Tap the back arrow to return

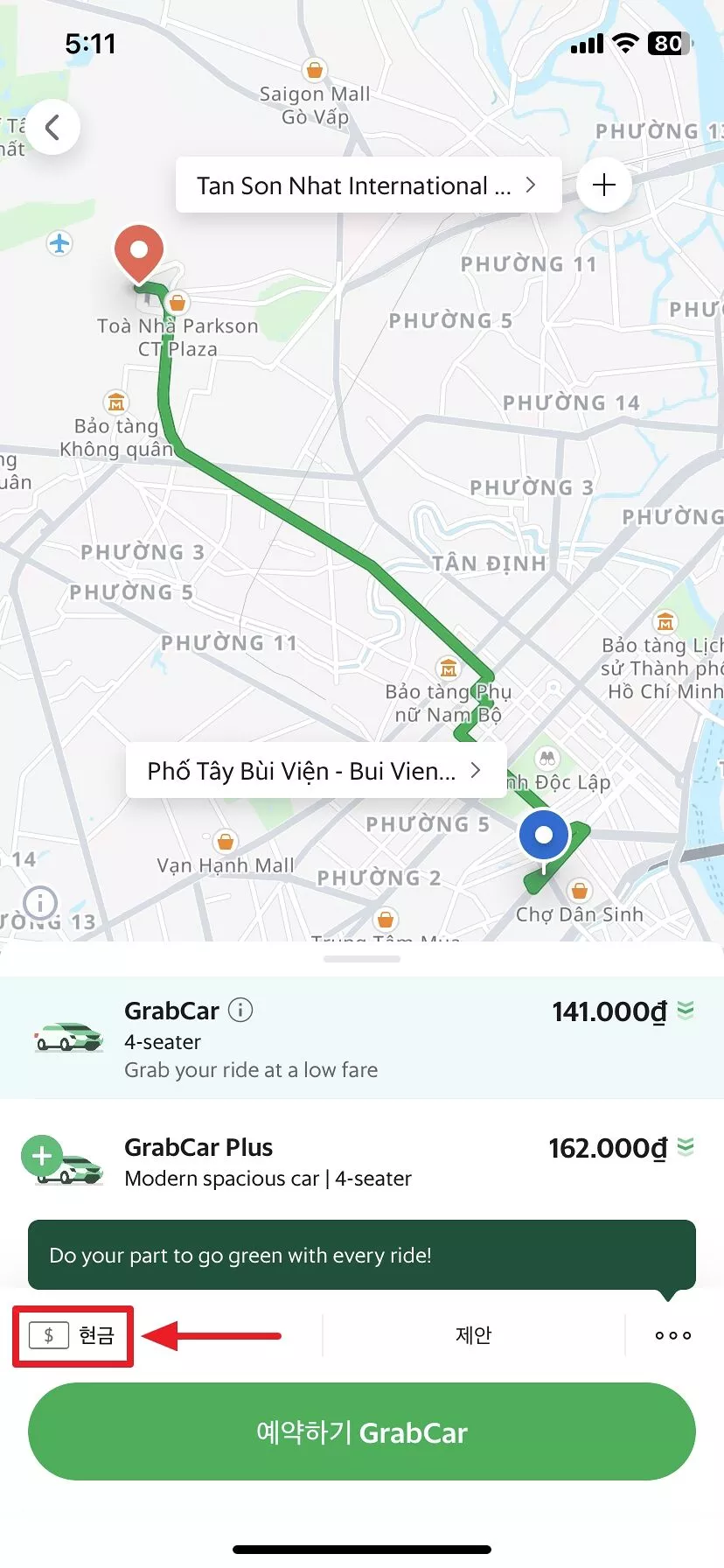[52, 126]
